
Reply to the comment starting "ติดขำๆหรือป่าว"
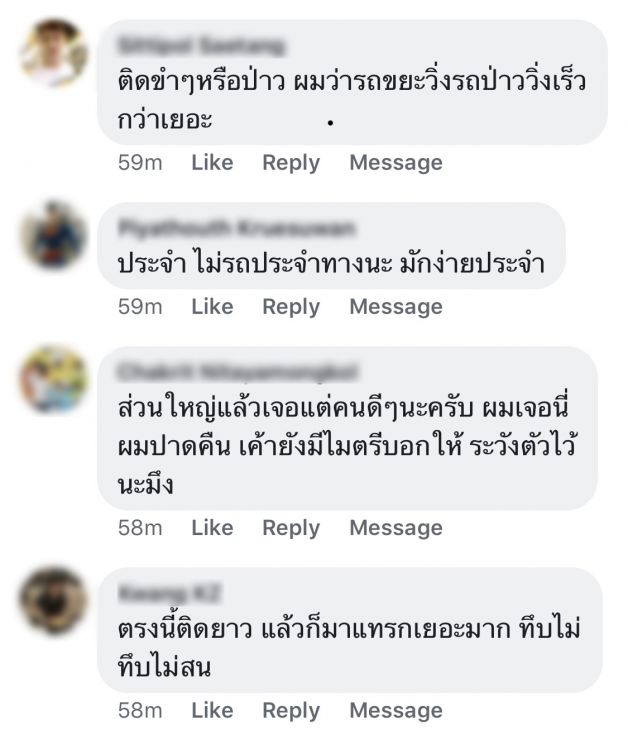pyautogui.click(x=291, y=163)
